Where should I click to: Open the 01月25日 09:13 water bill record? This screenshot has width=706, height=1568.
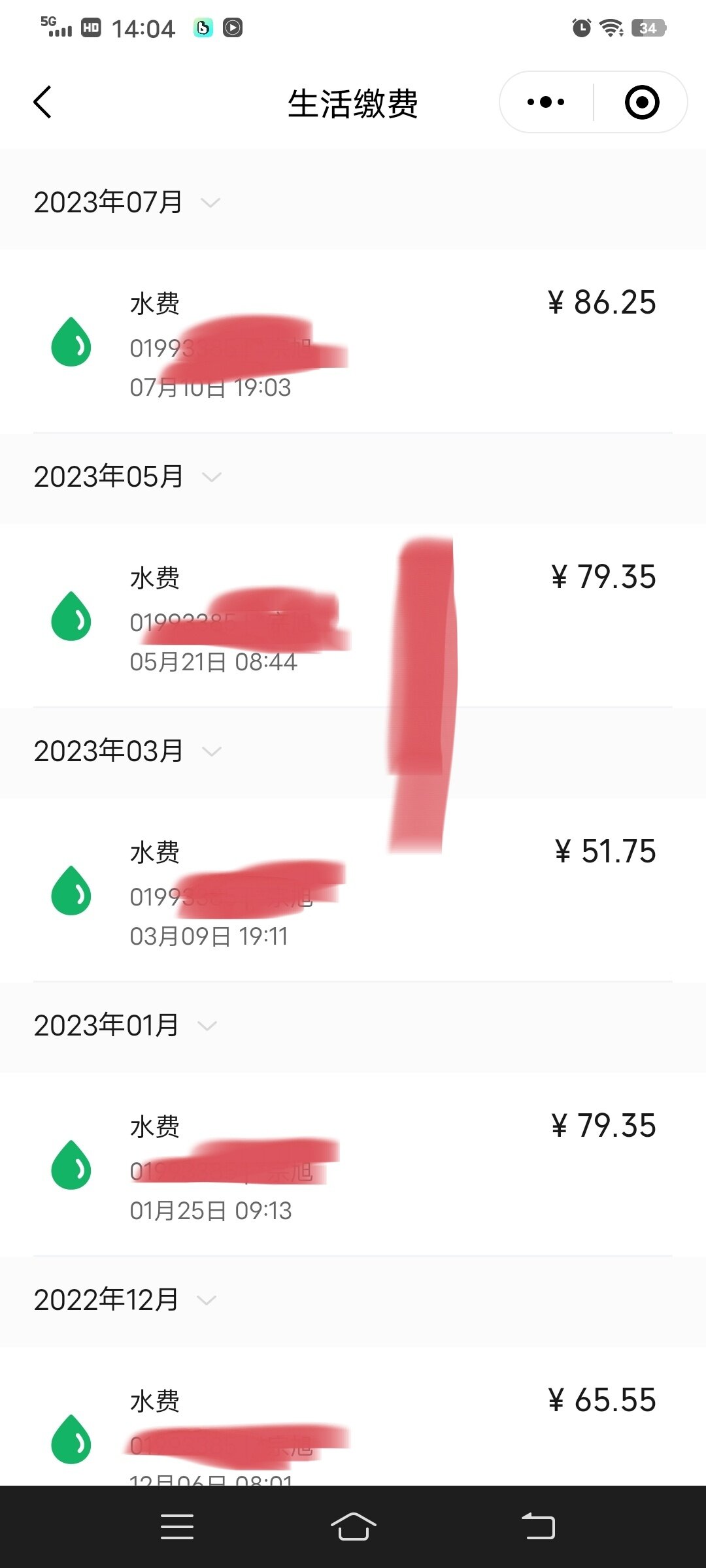(353, 1164)
